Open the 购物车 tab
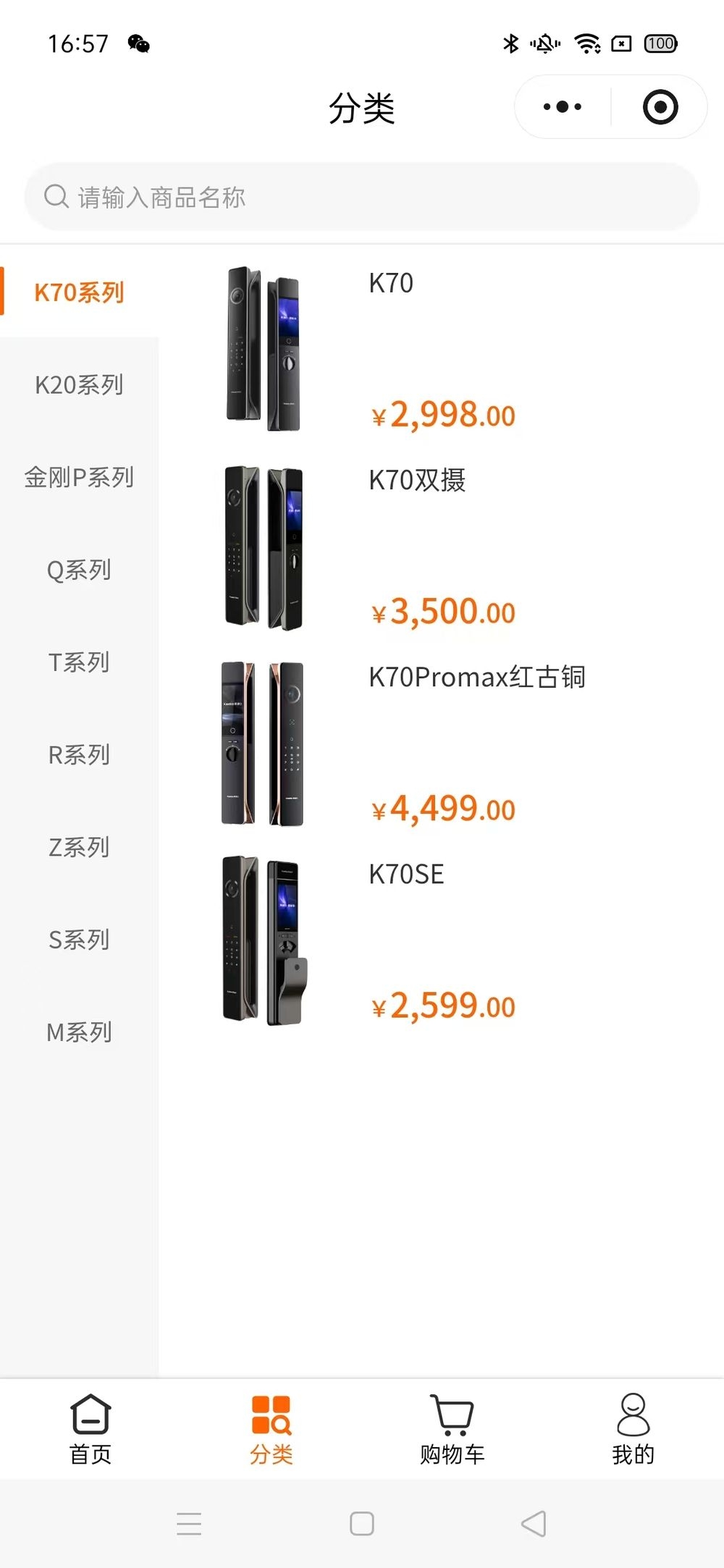This screenshot has height=1568, width=724. (452, 1430)
